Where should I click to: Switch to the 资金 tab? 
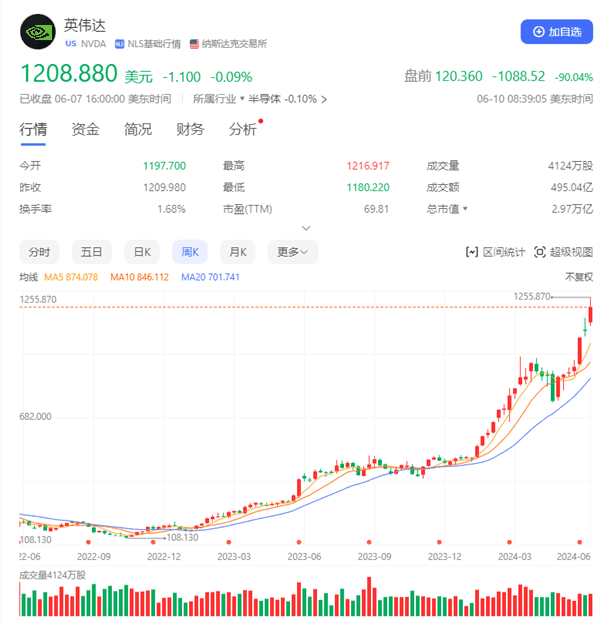tap(85, 129)
